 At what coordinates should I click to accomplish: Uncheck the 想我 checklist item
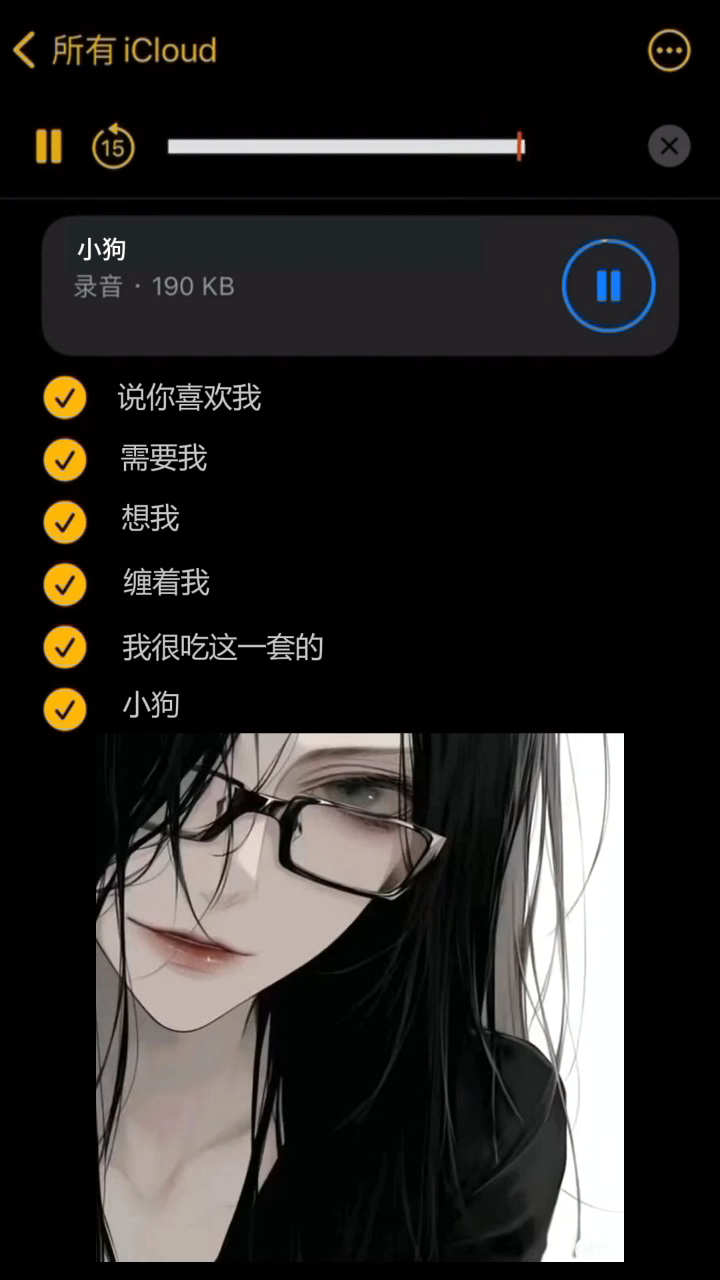point(65,521)
